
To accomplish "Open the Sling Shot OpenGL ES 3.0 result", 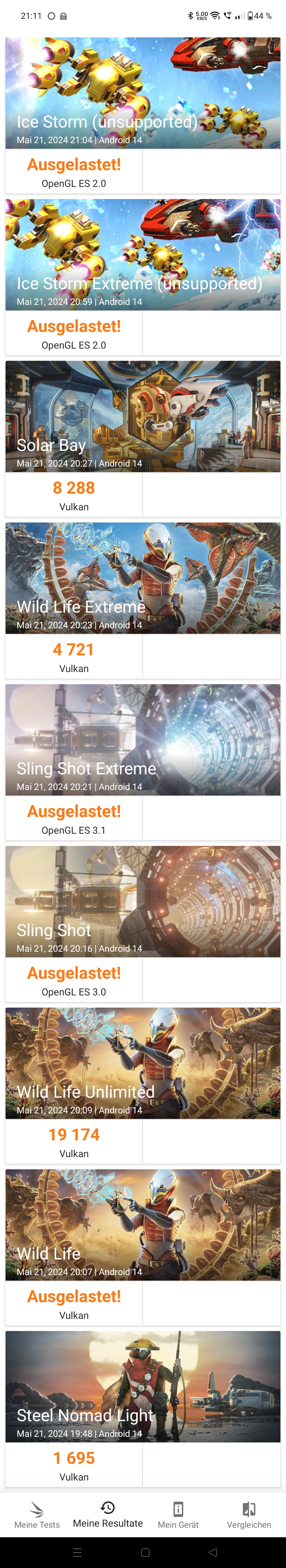I will [x=142, y=923].
